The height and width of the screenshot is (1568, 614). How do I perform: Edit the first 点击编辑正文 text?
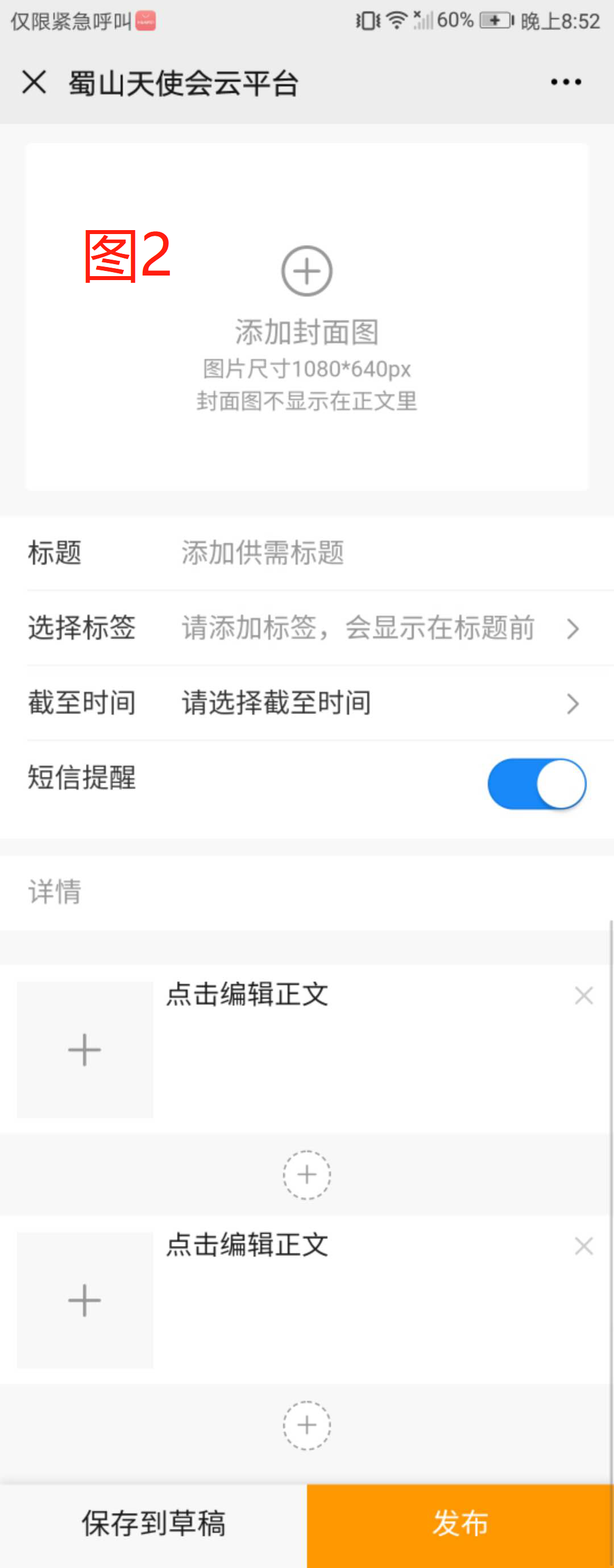247,995
